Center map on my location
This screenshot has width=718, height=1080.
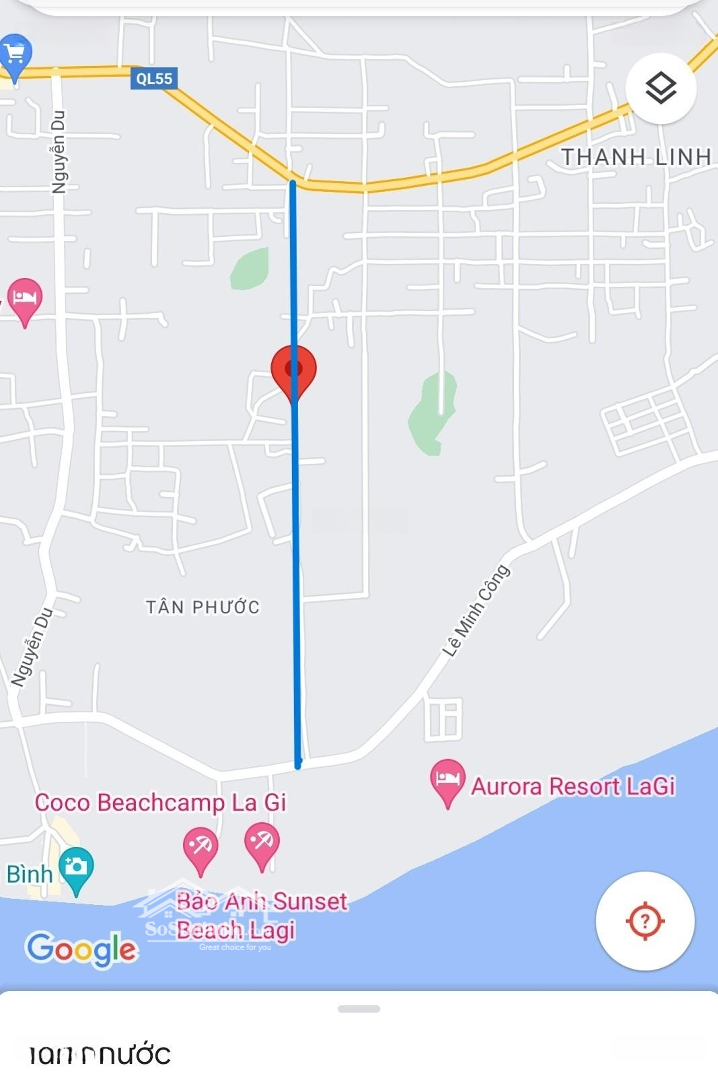(x=645, y=920)
